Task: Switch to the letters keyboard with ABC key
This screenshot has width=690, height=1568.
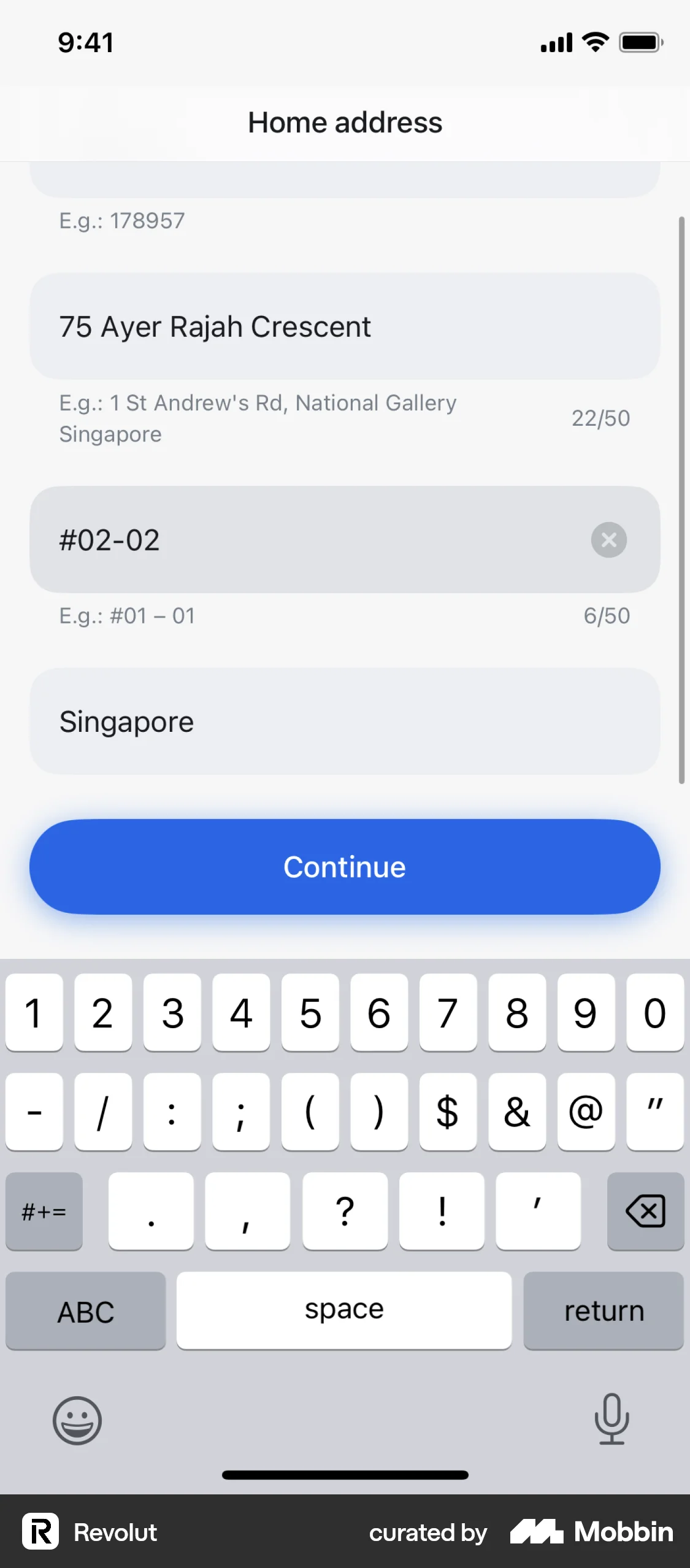Action: [85, 1311]
